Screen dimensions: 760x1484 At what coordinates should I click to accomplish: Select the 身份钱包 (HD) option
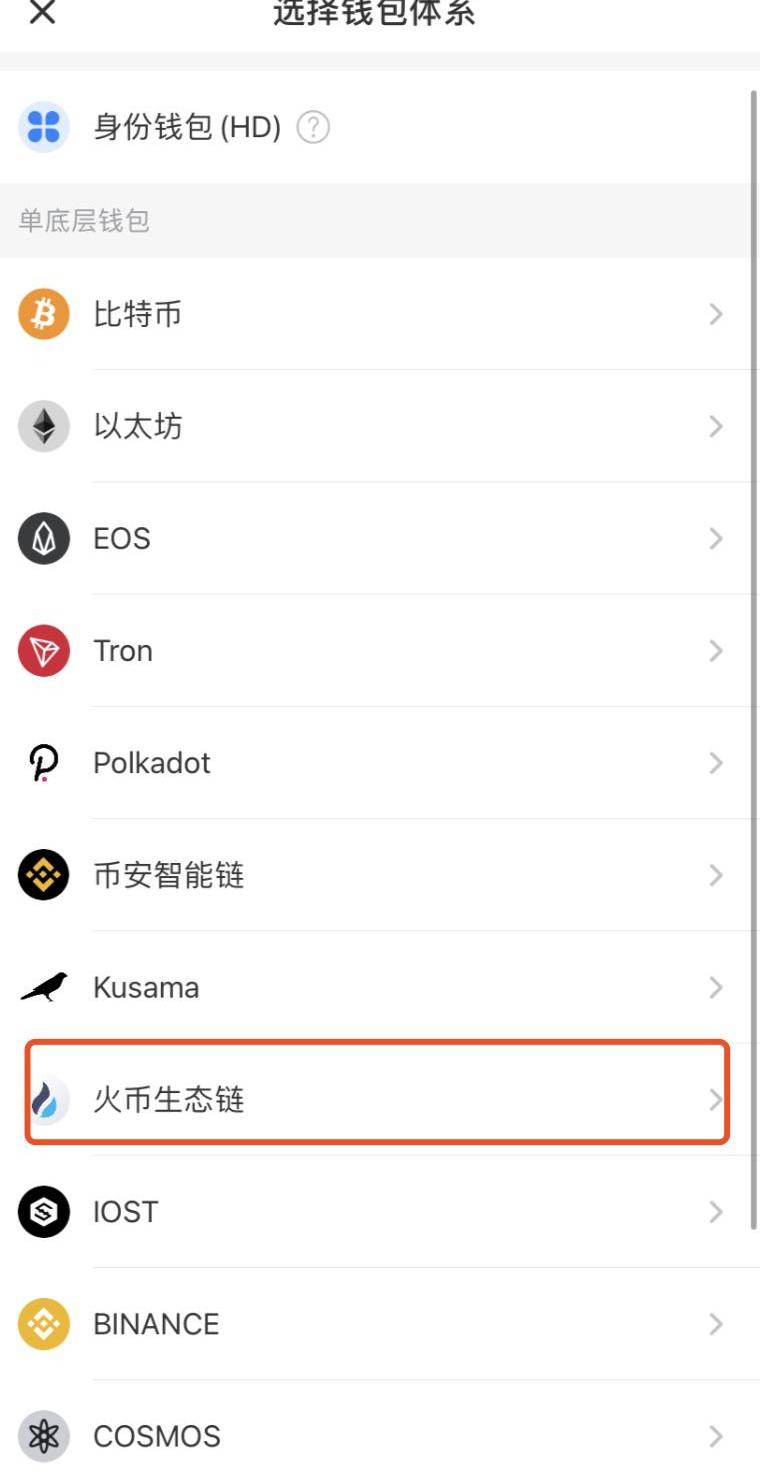coord(186,128)
